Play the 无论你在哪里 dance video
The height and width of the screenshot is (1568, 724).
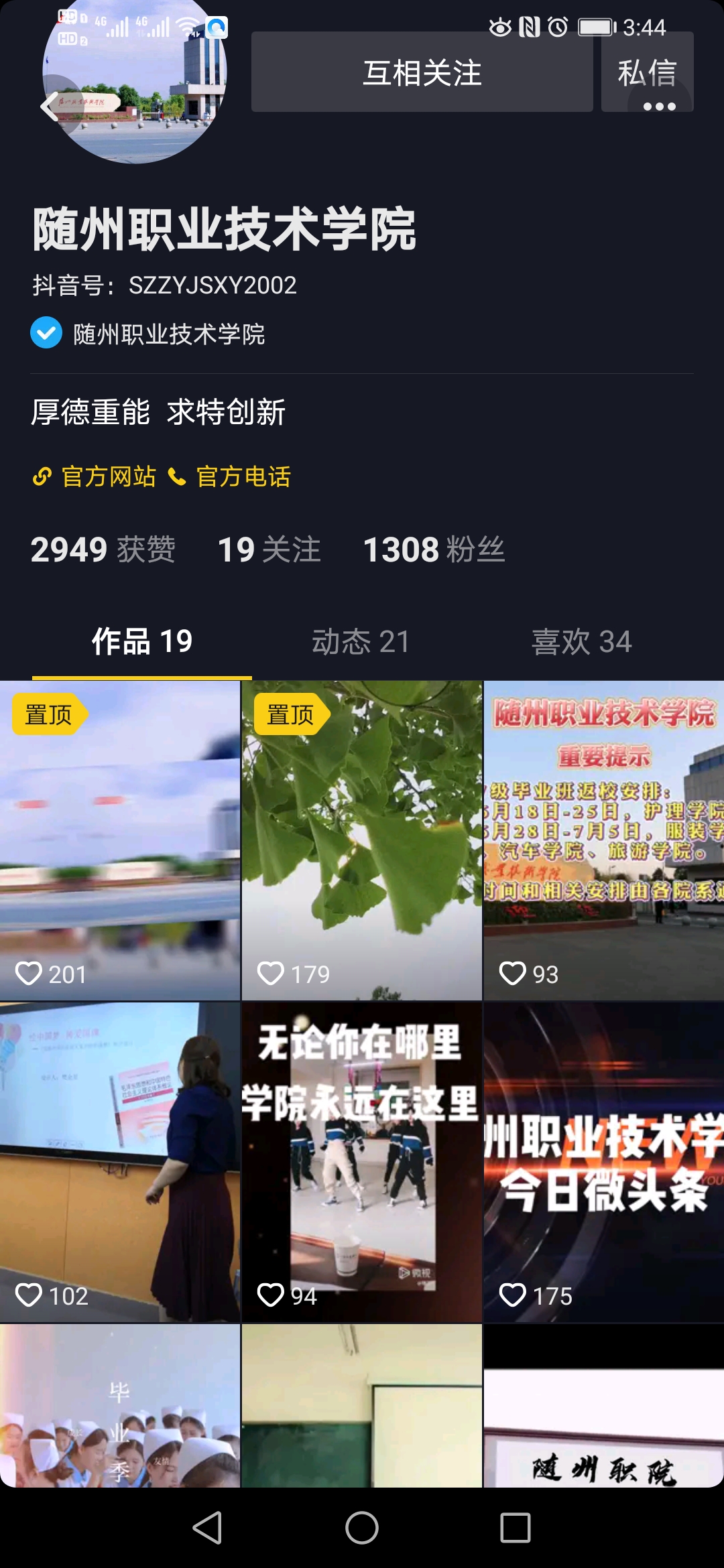click(x=362, y=1163)
